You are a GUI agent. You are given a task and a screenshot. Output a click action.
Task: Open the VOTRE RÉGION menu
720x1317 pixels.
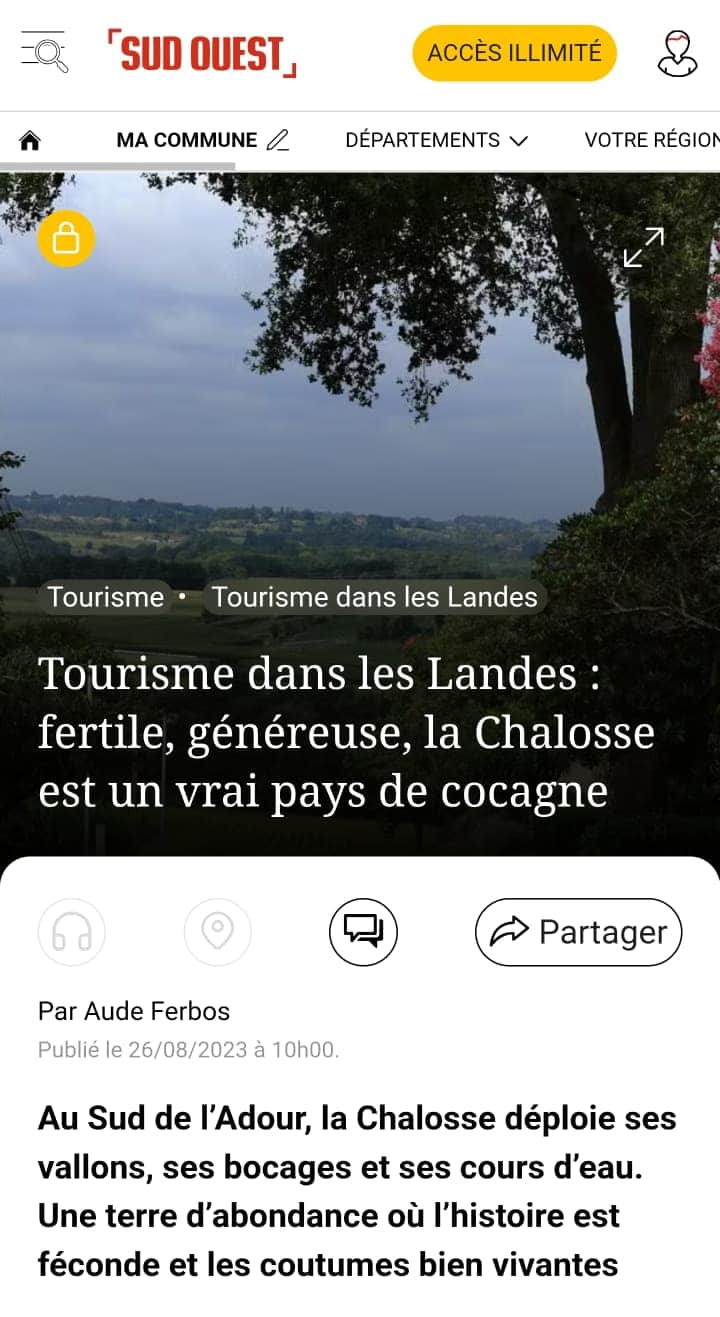[651, 140]
